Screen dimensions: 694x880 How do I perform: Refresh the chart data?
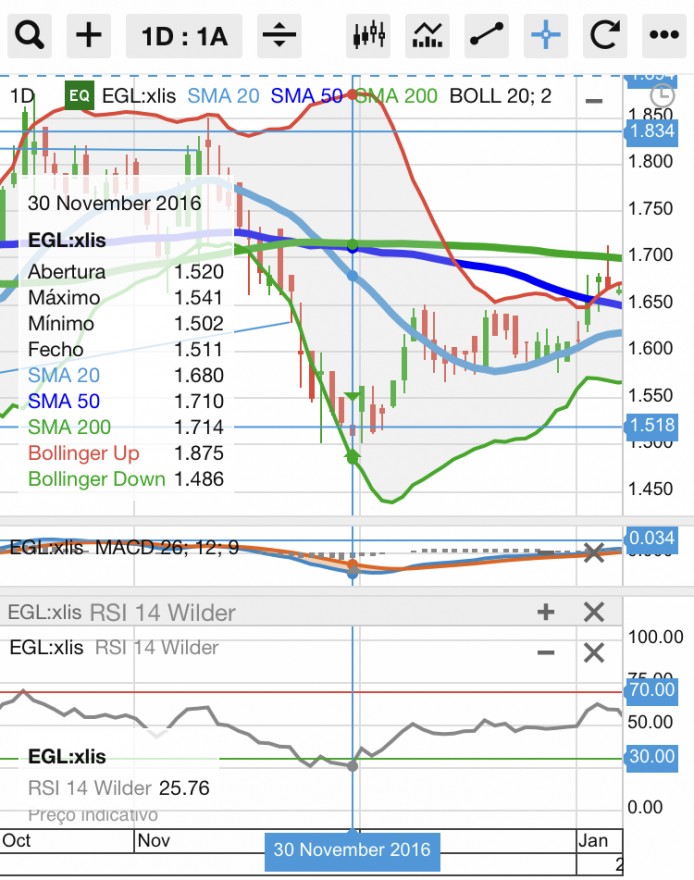click(605, 36)
